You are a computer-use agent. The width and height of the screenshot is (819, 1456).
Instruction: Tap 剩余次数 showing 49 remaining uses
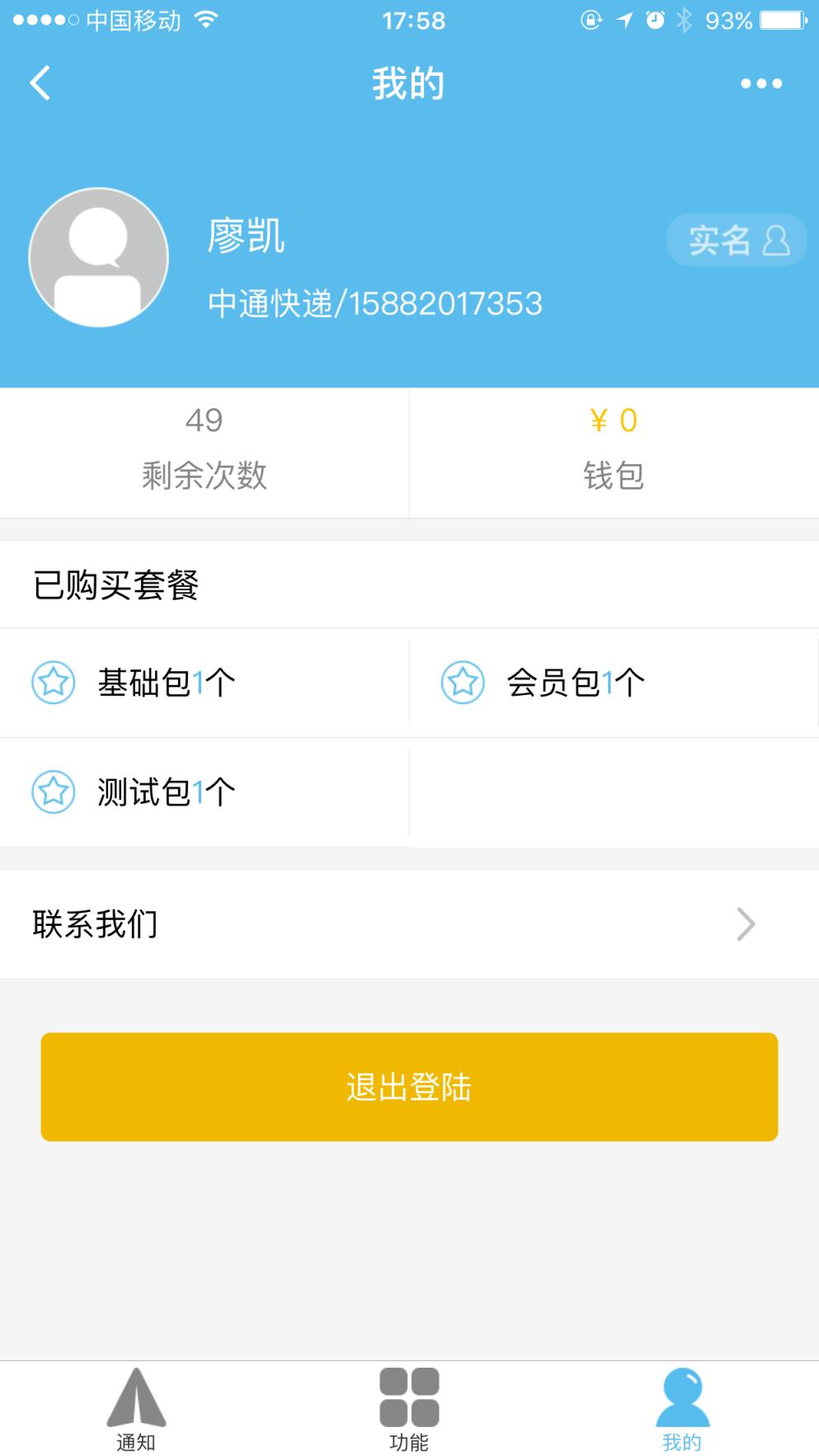tap(205, 449)
